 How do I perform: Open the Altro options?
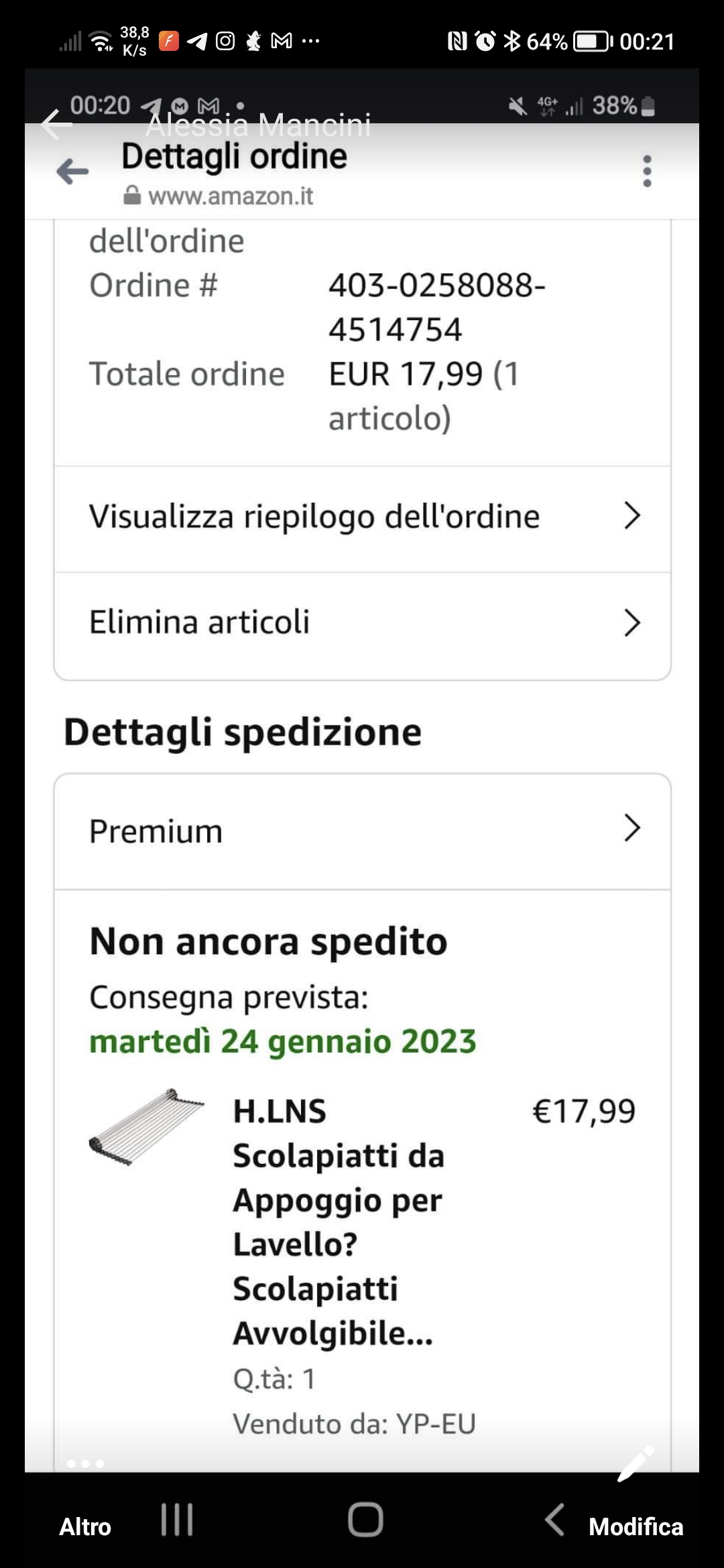(x=85, y=1526)
